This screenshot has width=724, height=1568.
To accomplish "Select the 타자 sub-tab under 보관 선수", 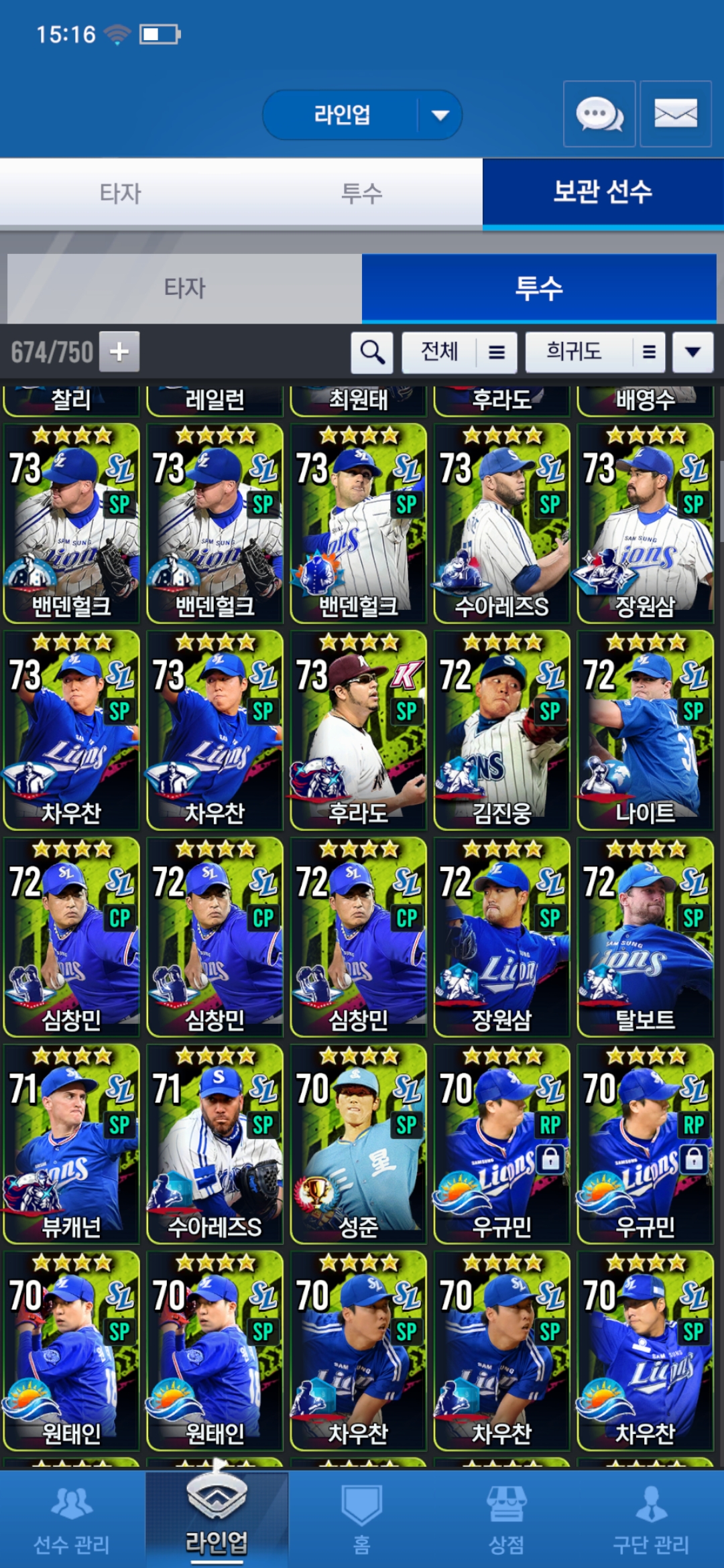I will click(184, 288).
